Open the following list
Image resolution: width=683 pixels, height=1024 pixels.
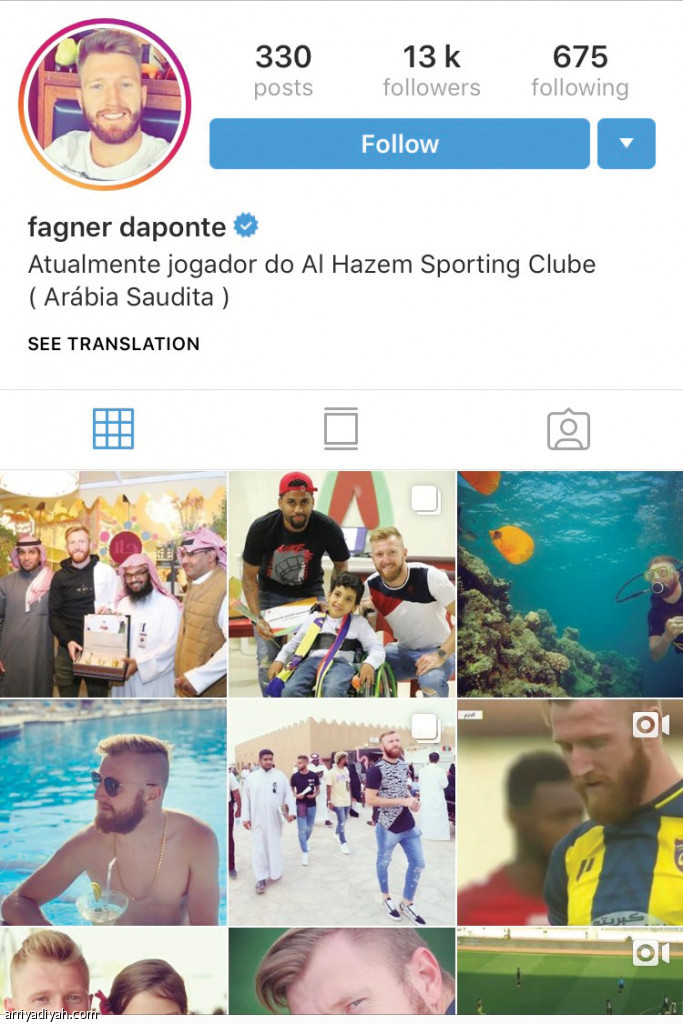click(x=579, y=71)
